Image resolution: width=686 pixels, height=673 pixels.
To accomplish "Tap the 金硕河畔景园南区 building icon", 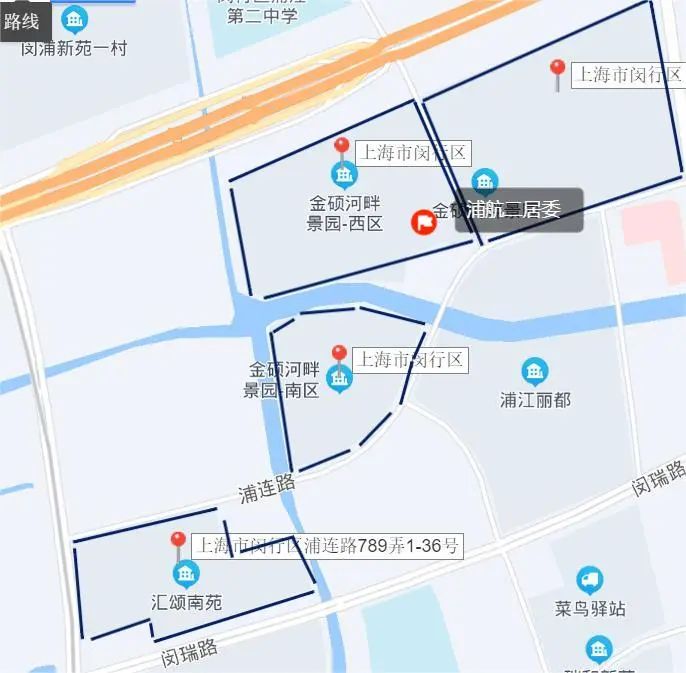I will point(340,380).
